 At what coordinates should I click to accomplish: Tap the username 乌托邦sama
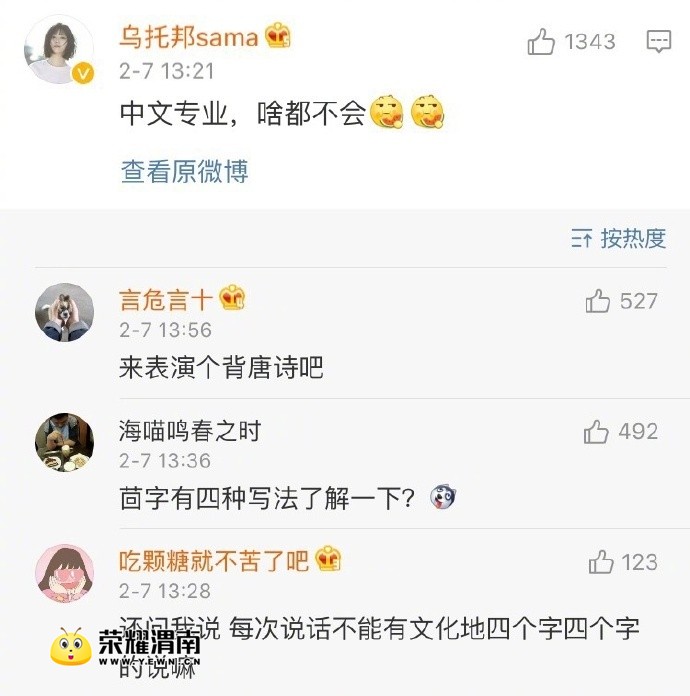click(x=189, y=39)
